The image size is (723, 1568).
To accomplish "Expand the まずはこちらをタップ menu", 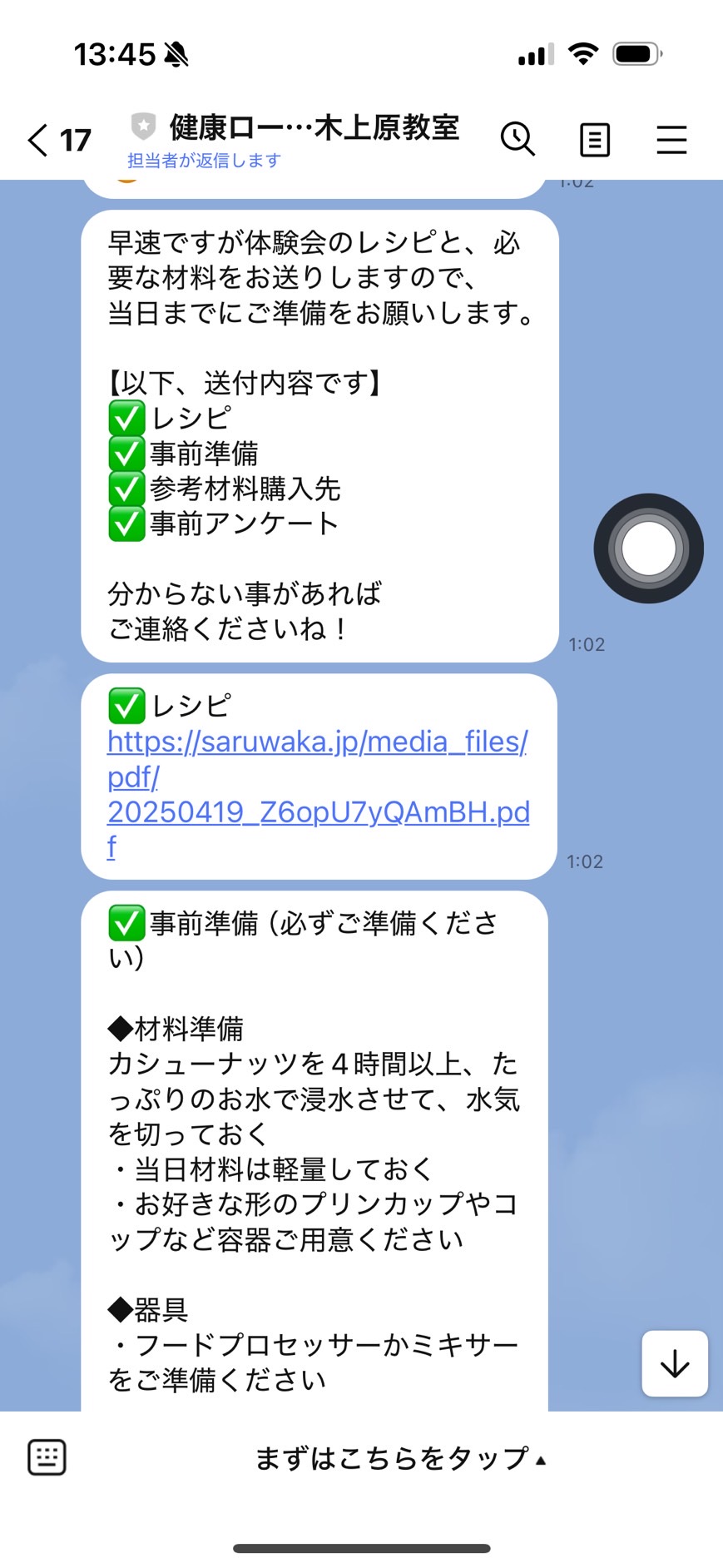I will [x=399, y=1458].
